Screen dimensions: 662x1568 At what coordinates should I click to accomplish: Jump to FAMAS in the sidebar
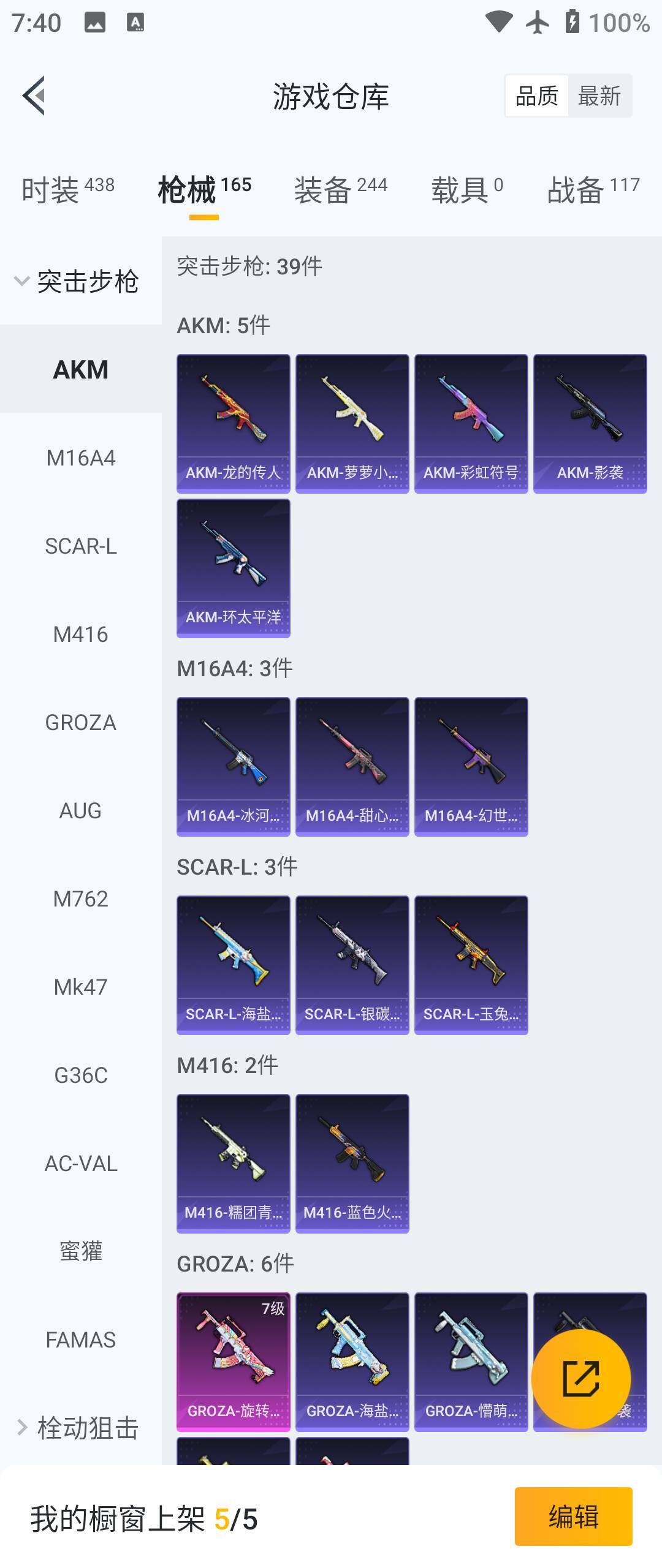click(80, 1340)
